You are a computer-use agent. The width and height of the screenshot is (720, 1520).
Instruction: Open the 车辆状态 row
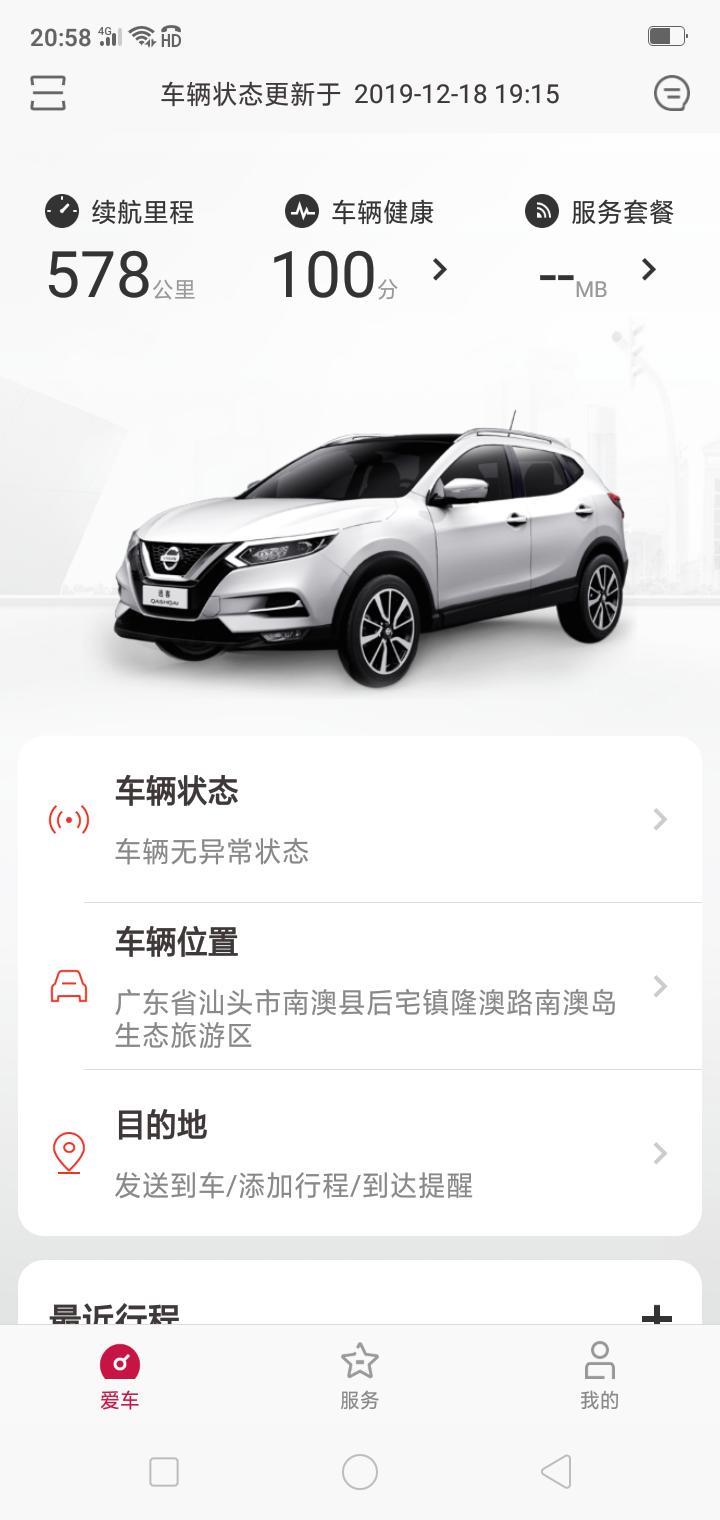pos(360,820)
